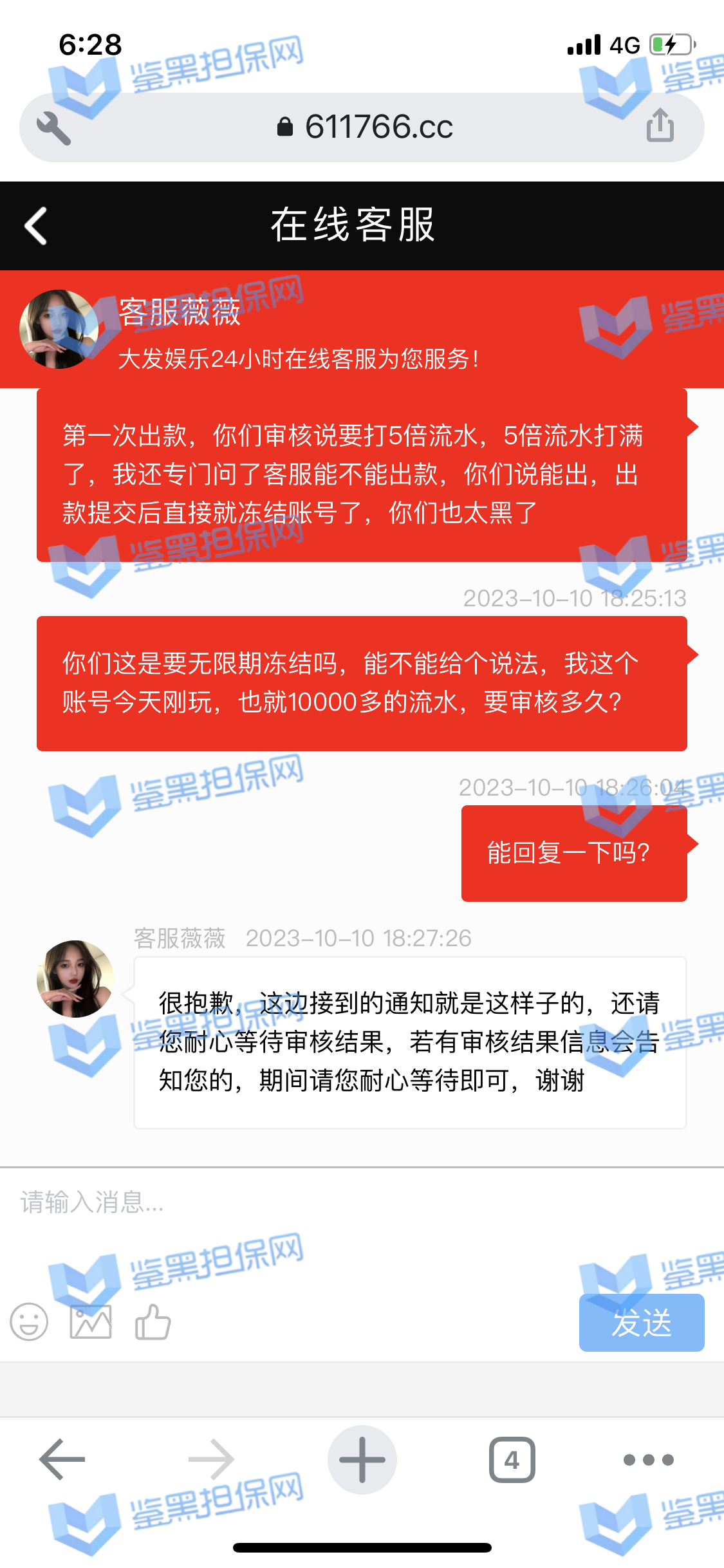Open the browser's more options menu
Viewport: 724px width, 1568px height.
click(x=649, y=1459)
